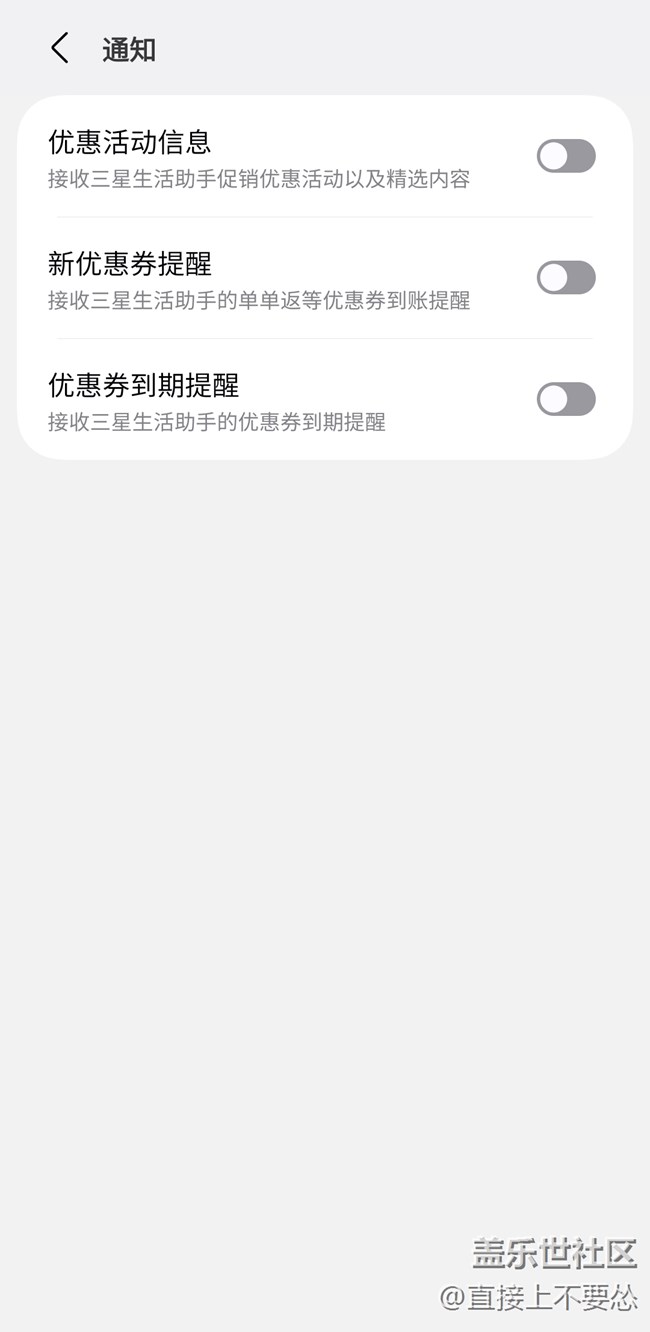Enable the 优惠活动信息 switch

pos(566,156)
